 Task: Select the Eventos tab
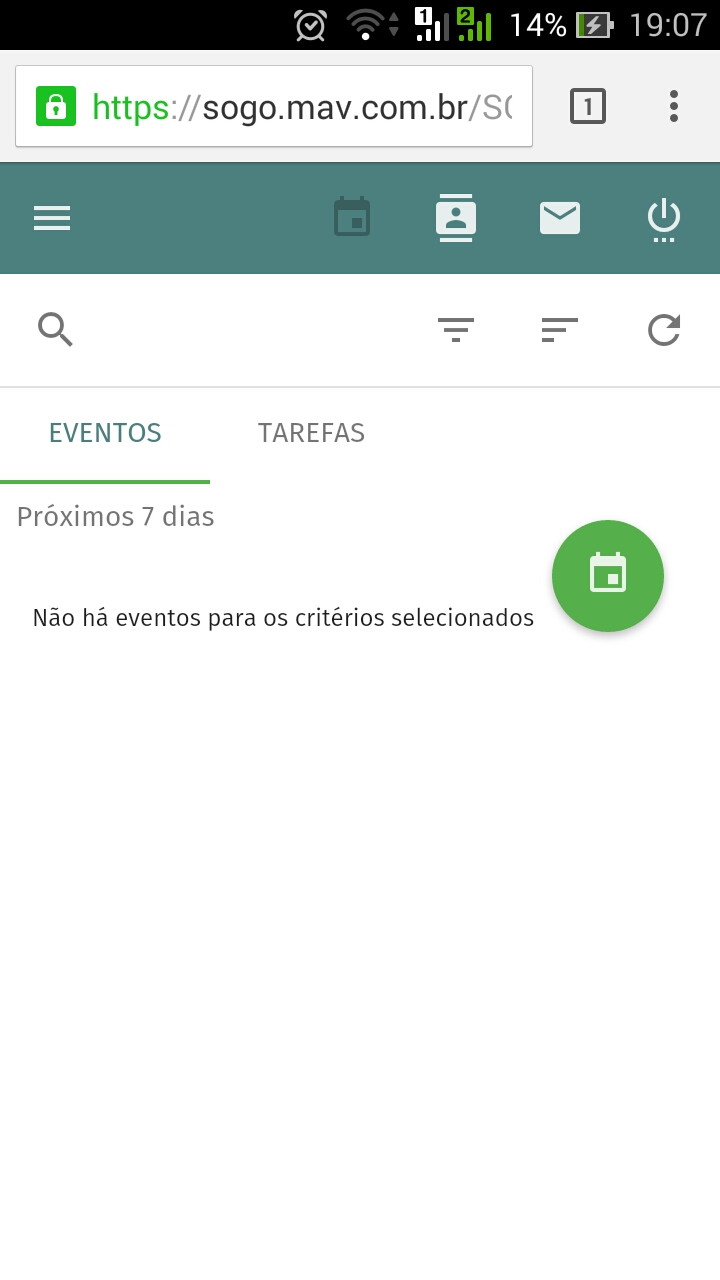pyautogui.click(x=105, y=433)
